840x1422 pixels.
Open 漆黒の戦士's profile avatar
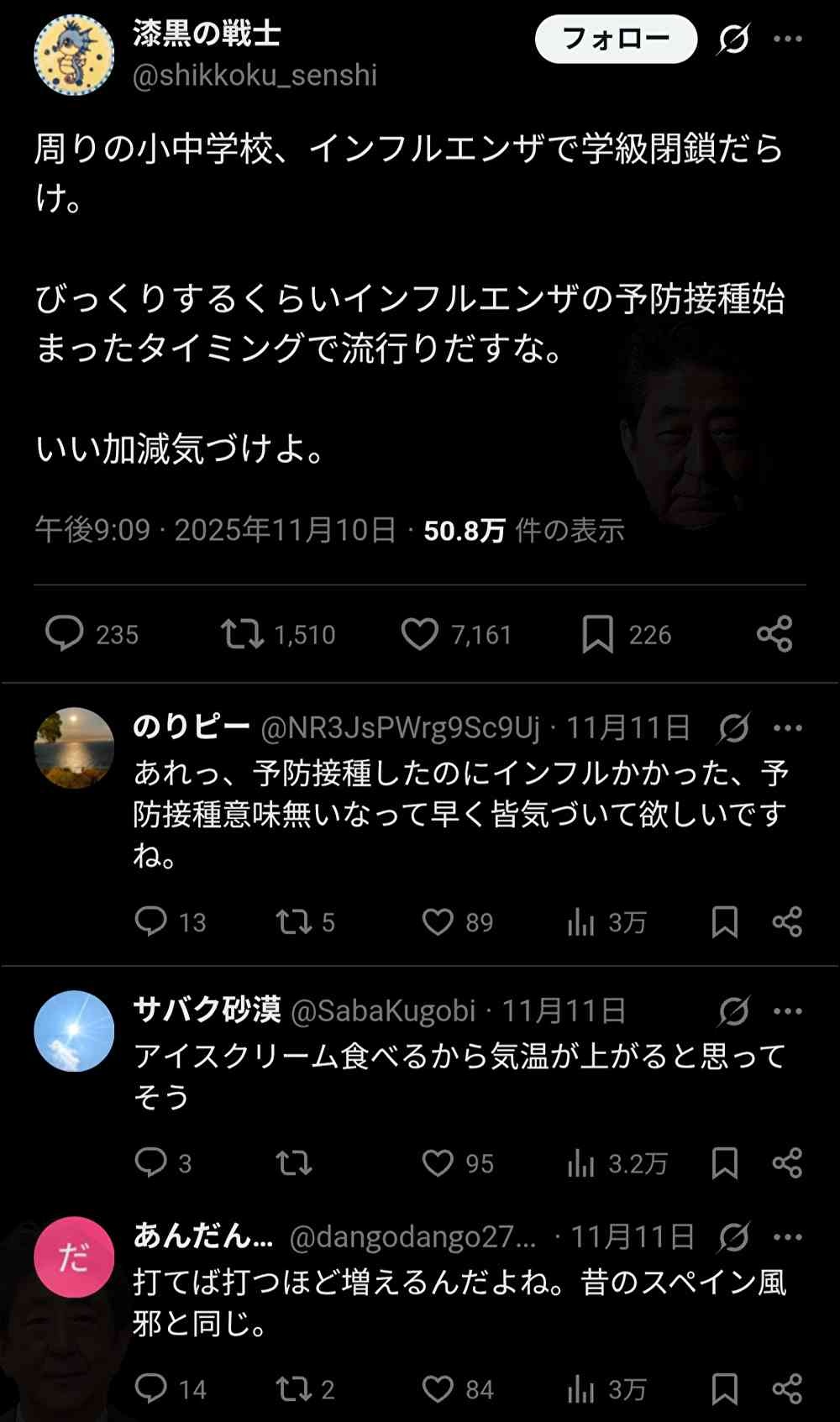(74, 55)
